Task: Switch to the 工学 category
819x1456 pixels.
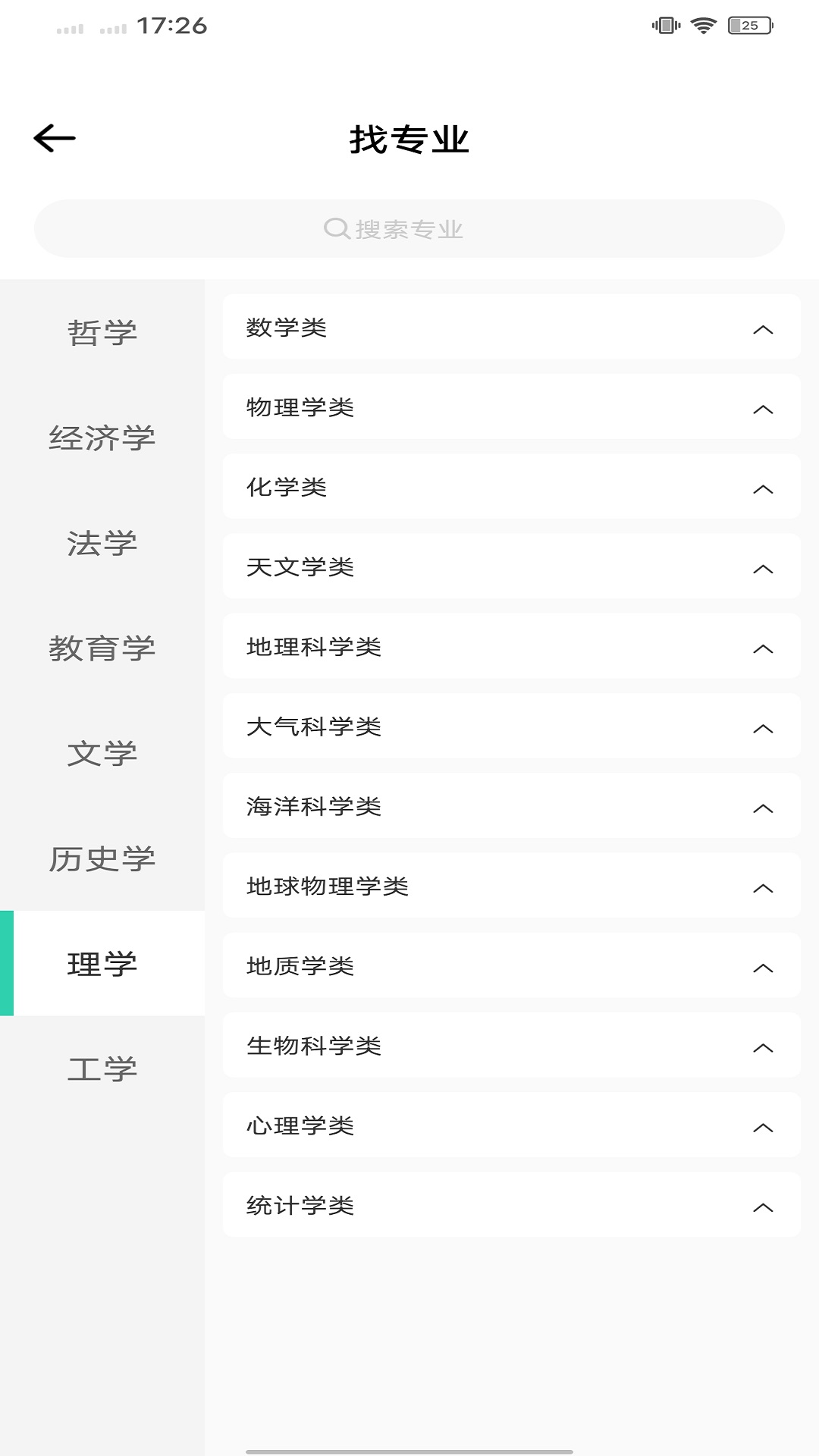Action: (x=102, y=1069)
